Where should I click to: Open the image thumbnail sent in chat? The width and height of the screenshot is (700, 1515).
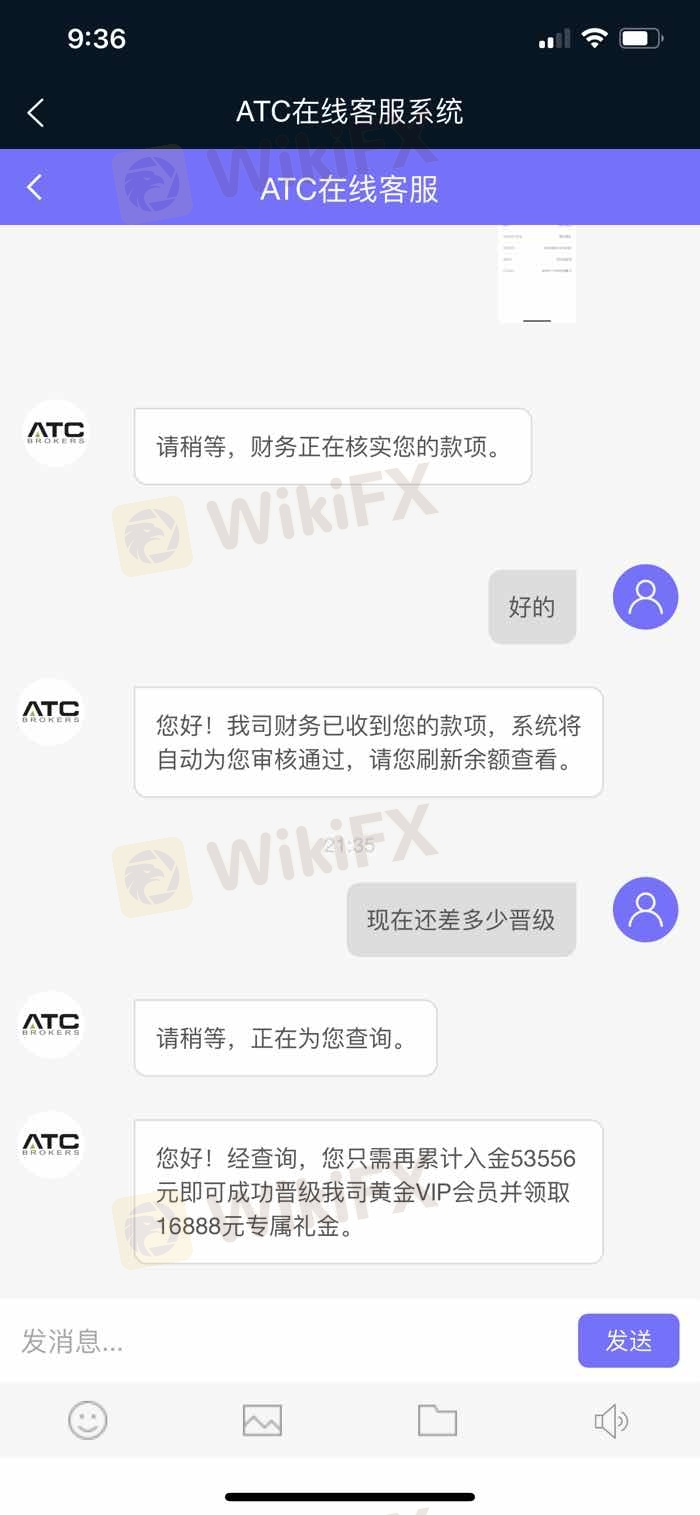click(537, 274)
